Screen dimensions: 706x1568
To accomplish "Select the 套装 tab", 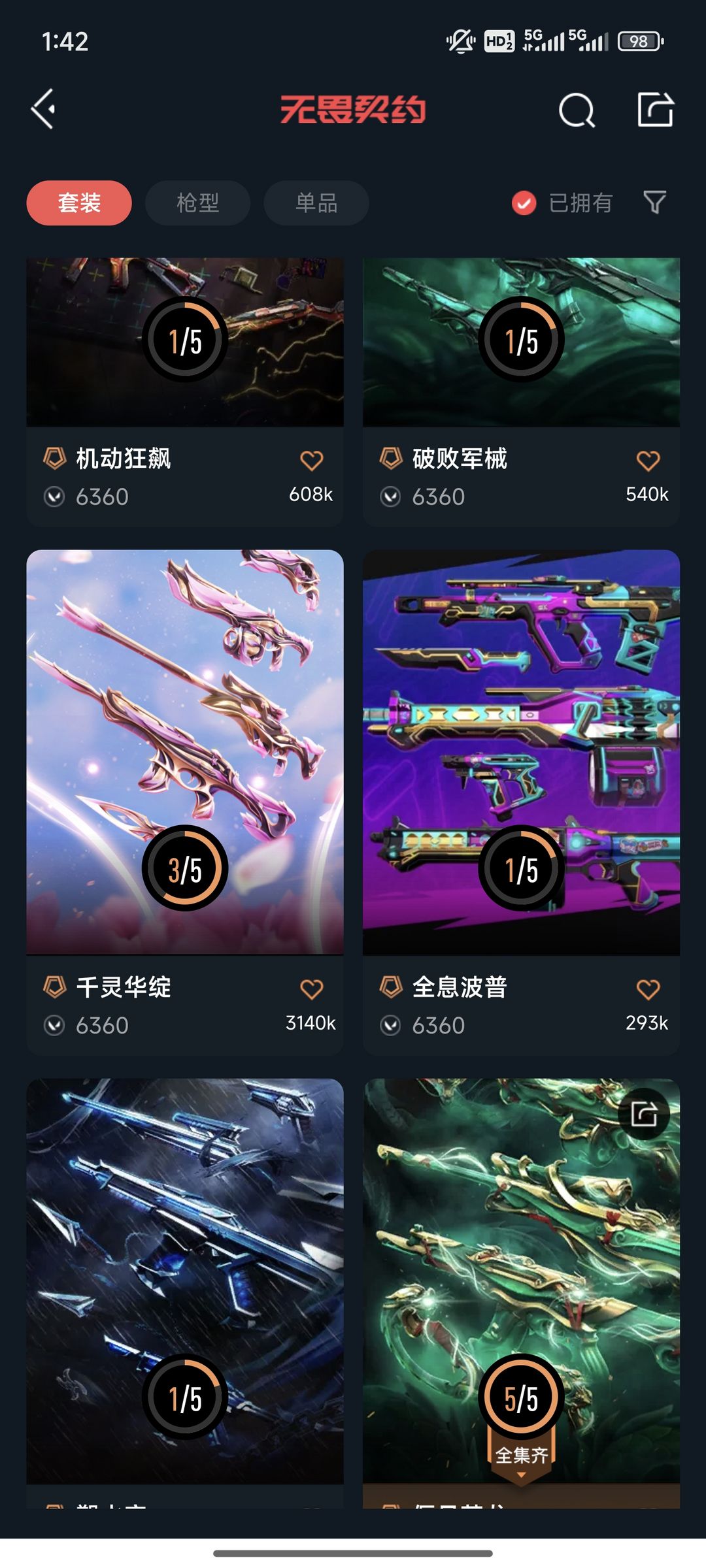I will [x=79, y=203].
